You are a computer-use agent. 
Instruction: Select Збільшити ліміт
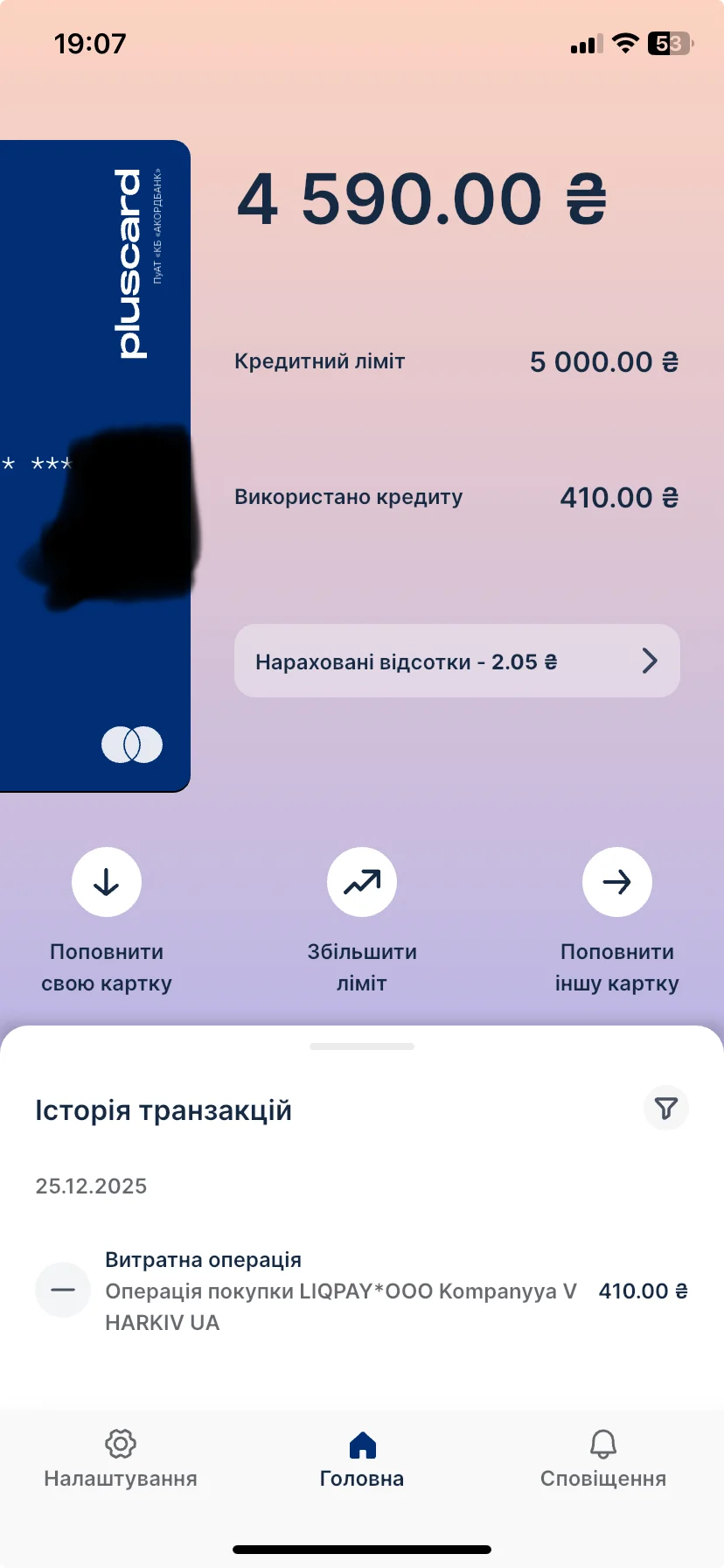[x=361, y=882]
